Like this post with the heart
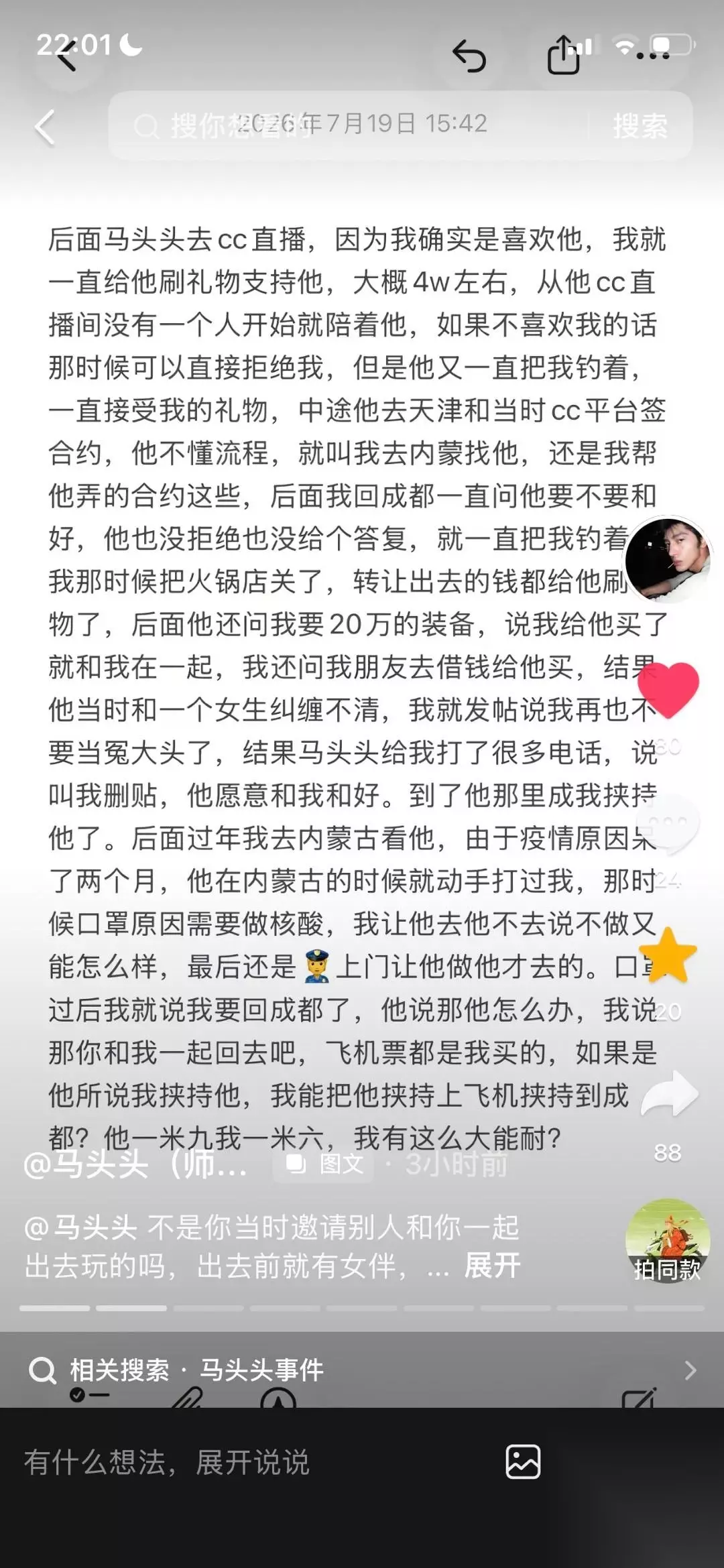The width and height of the screenshot is (724, 1568). (x=668, y=690)
